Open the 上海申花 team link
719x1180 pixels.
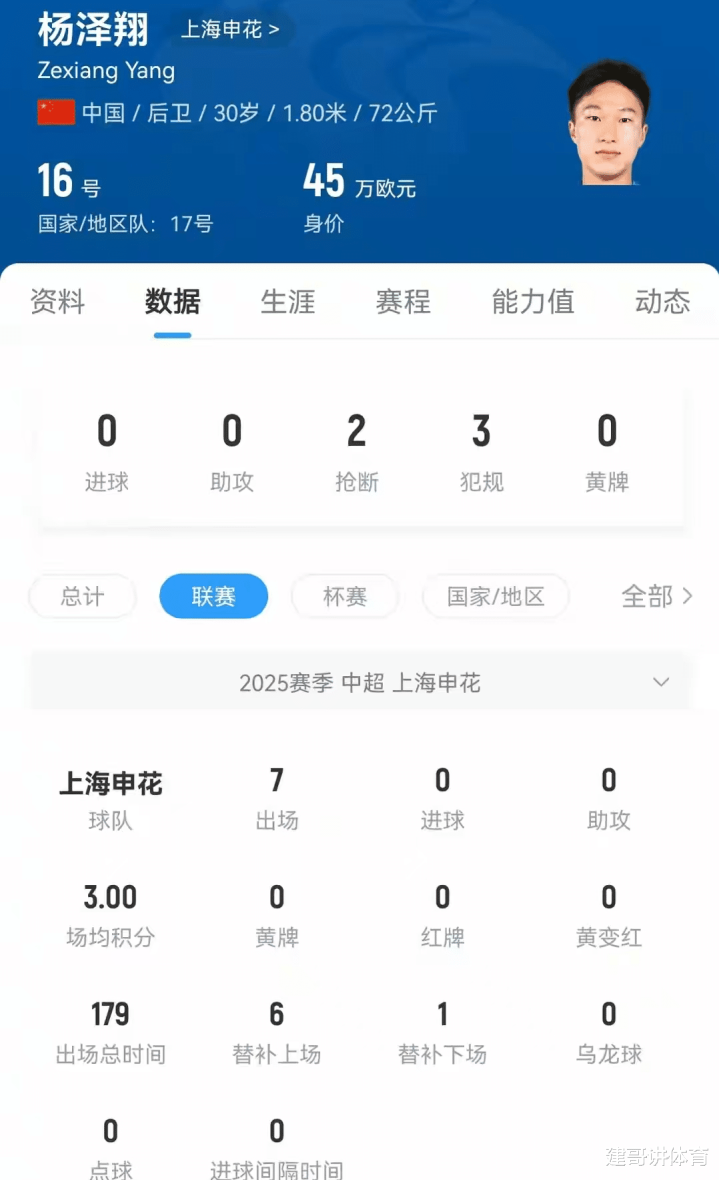click(x=230, y=29)
